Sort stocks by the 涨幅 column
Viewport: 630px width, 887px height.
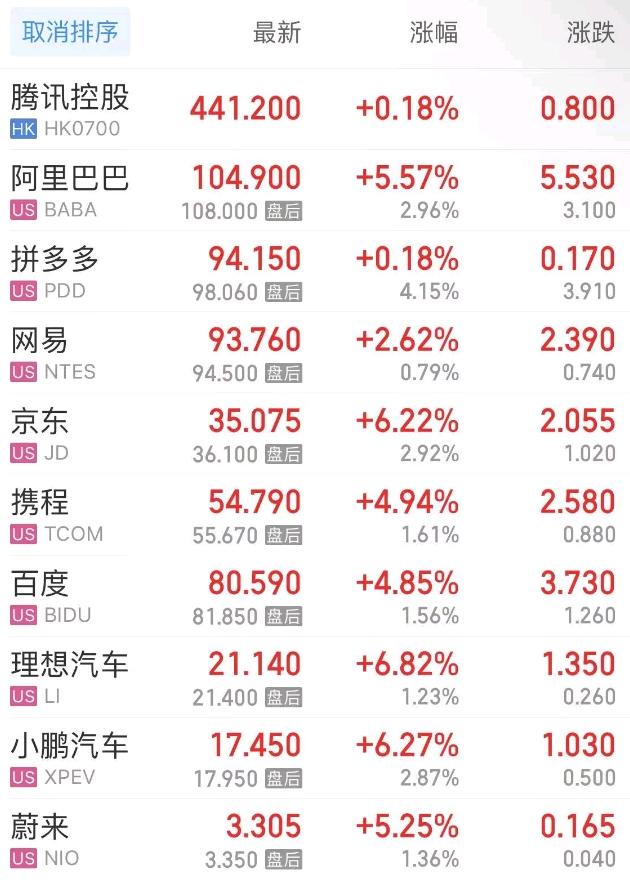tap(434, 33)
